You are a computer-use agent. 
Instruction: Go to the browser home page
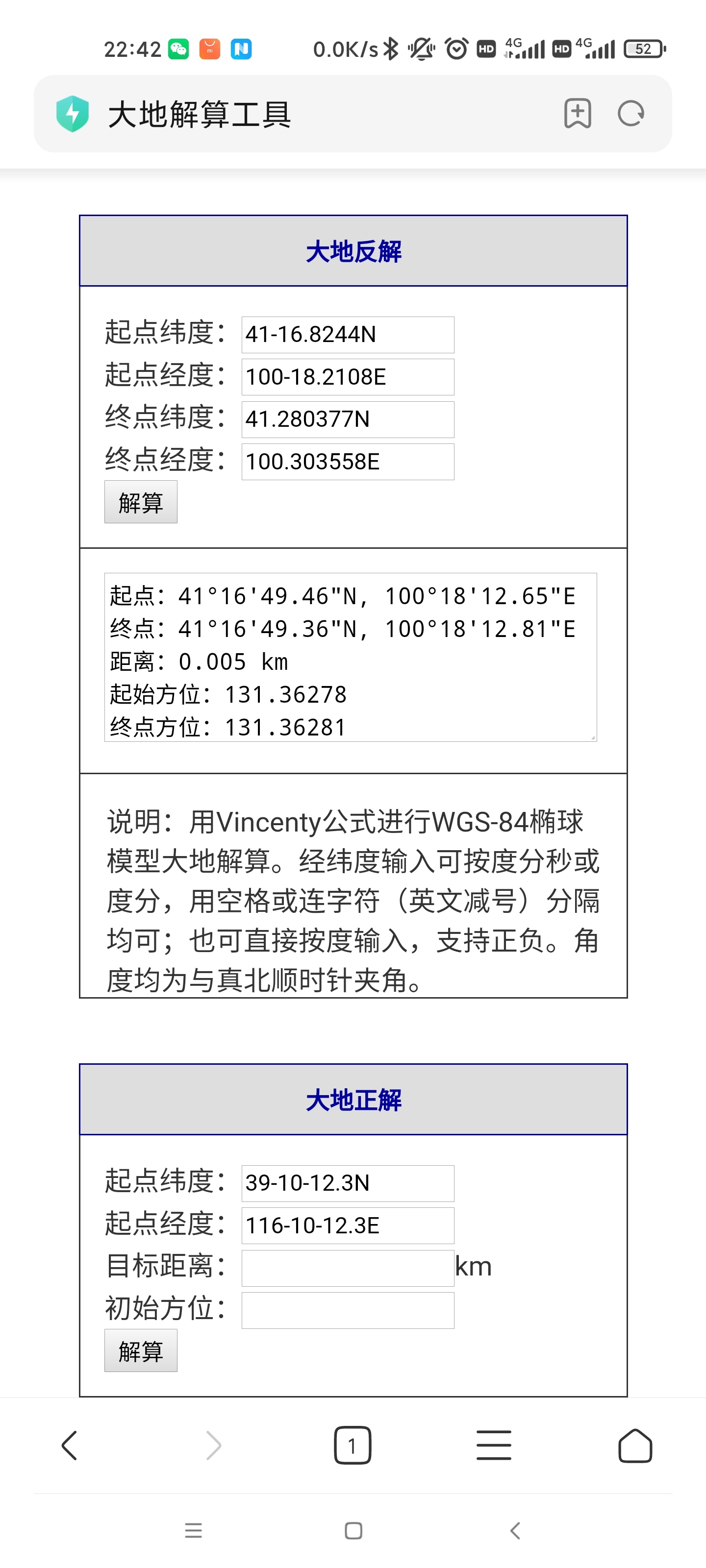635,1445
